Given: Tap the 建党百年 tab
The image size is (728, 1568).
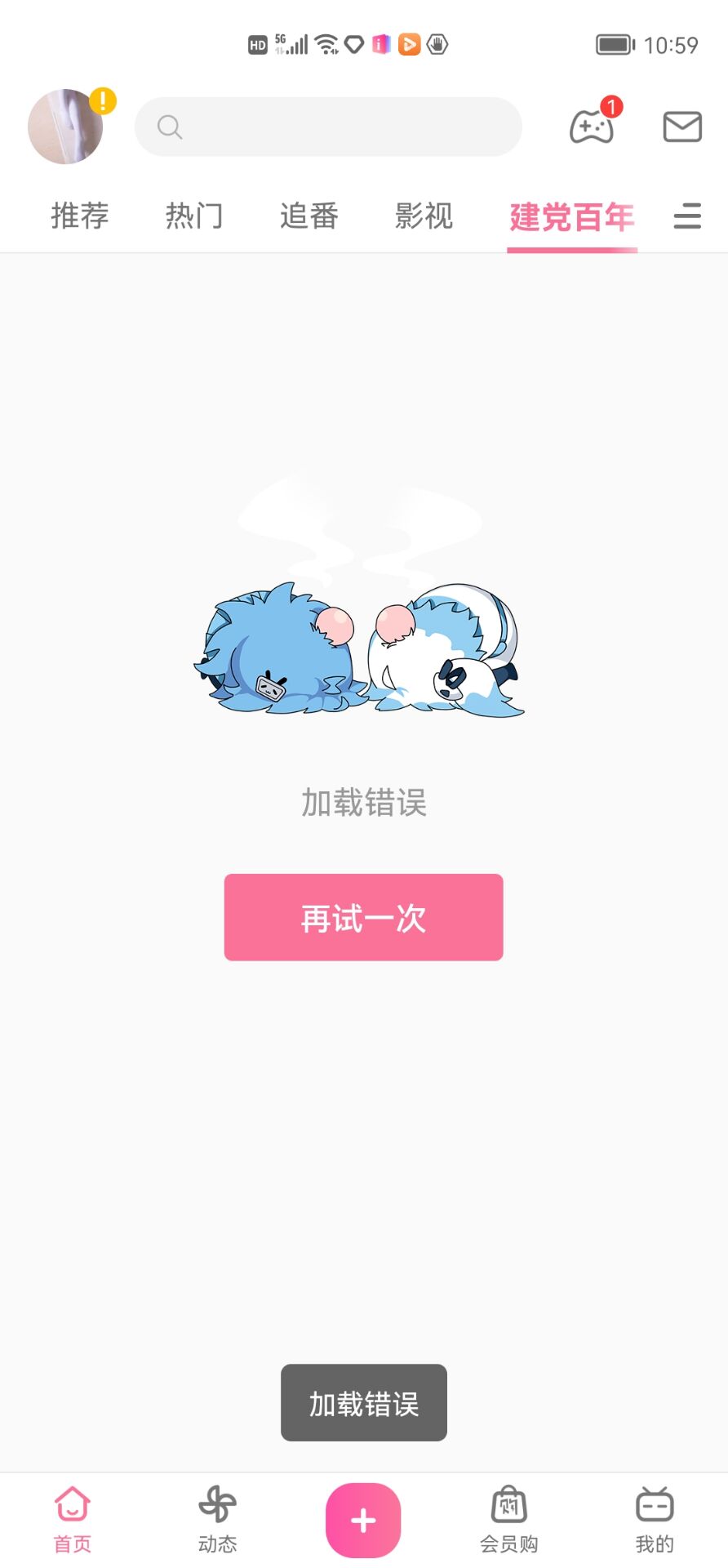Looking at the screenshot, I should 572,217.
